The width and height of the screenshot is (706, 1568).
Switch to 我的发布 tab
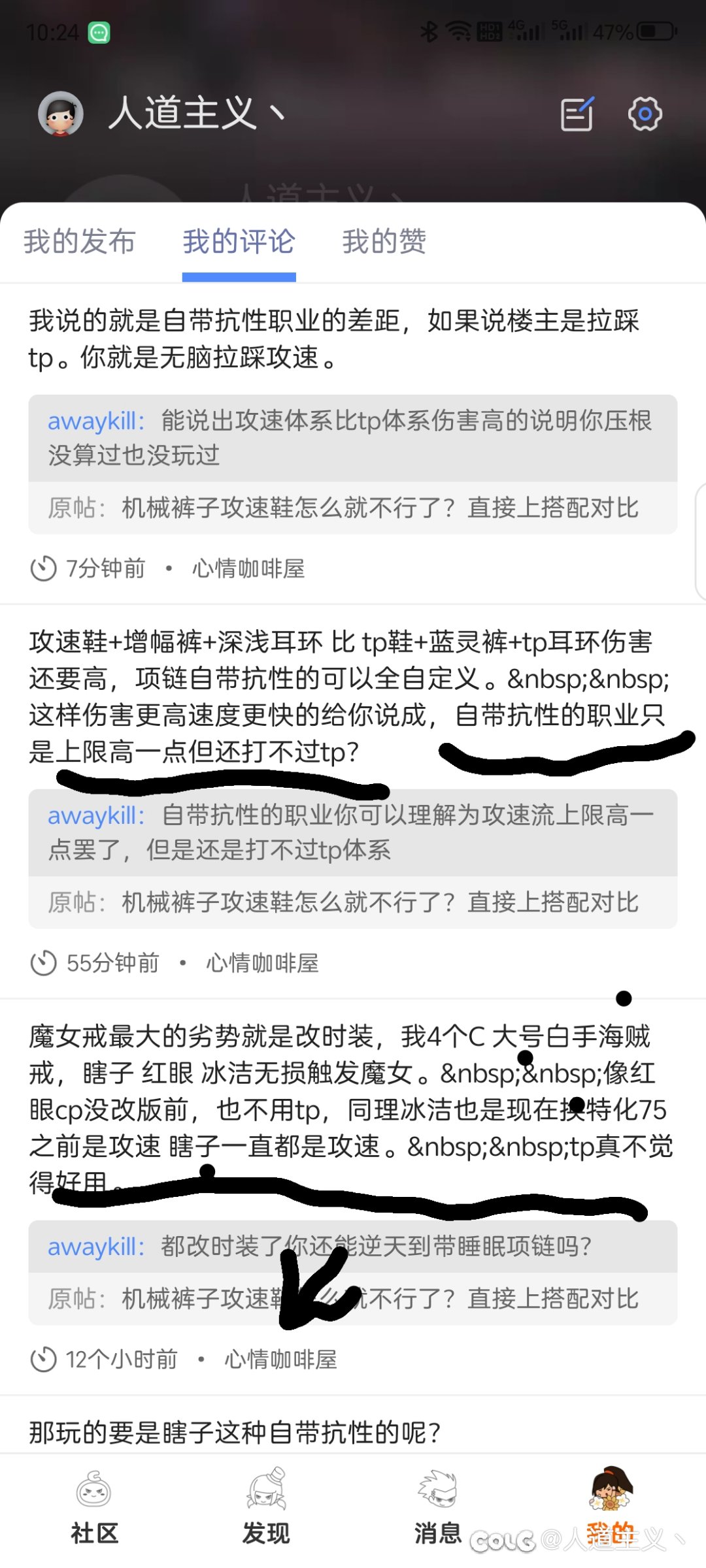coord(80,241)
